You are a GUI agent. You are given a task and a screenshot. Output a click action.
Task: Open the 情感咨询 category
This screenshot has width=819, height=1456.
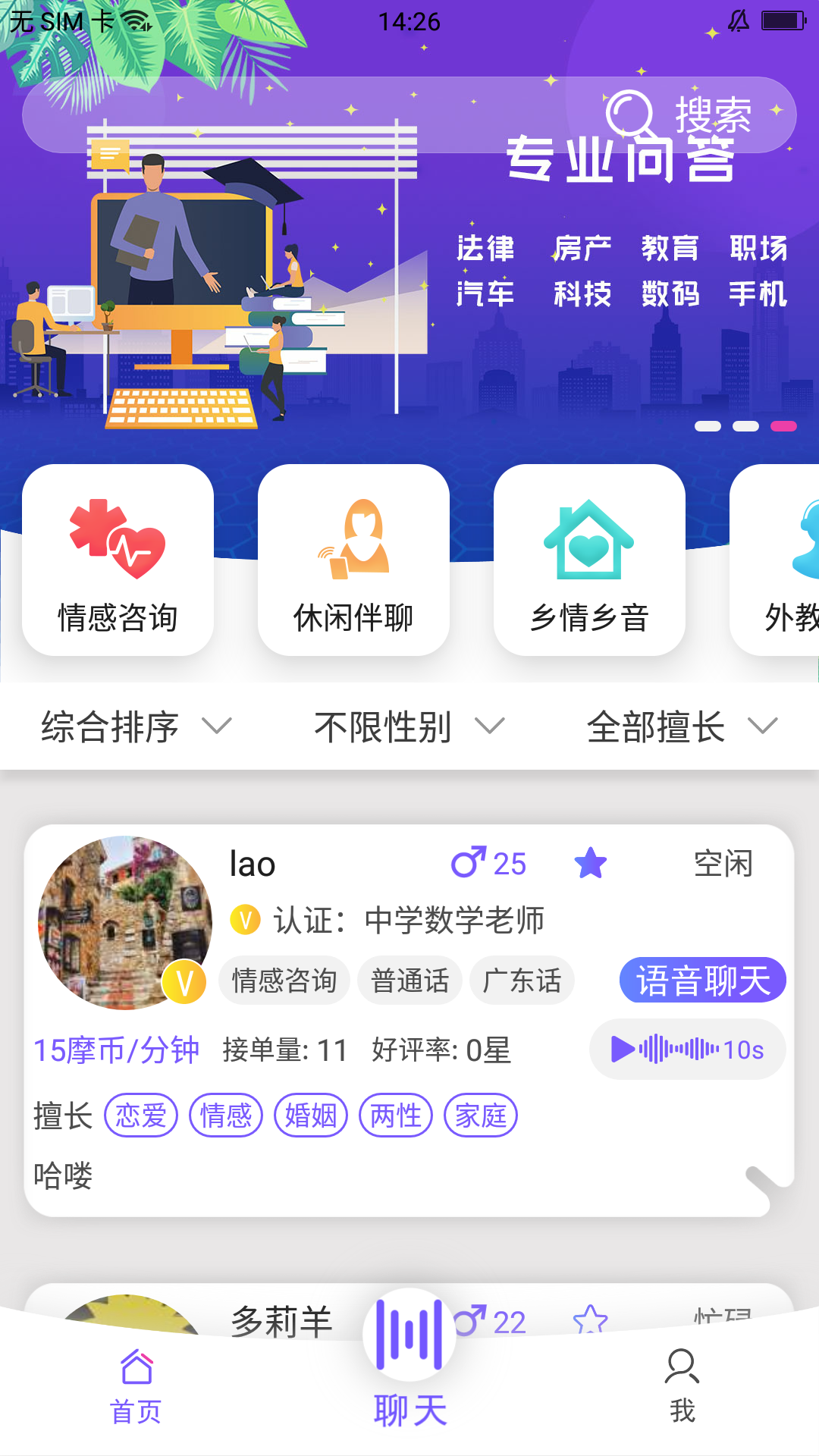pyautogui.click(x=118, y=560)
